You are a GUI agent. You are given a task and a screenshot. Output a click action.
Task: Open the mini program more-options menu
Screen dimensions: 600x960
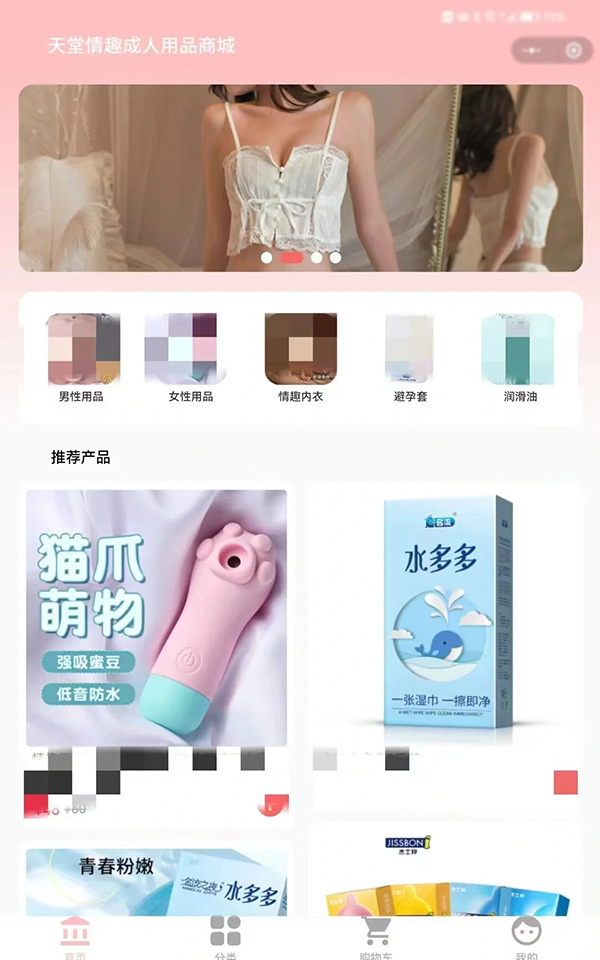pos(529,50)
